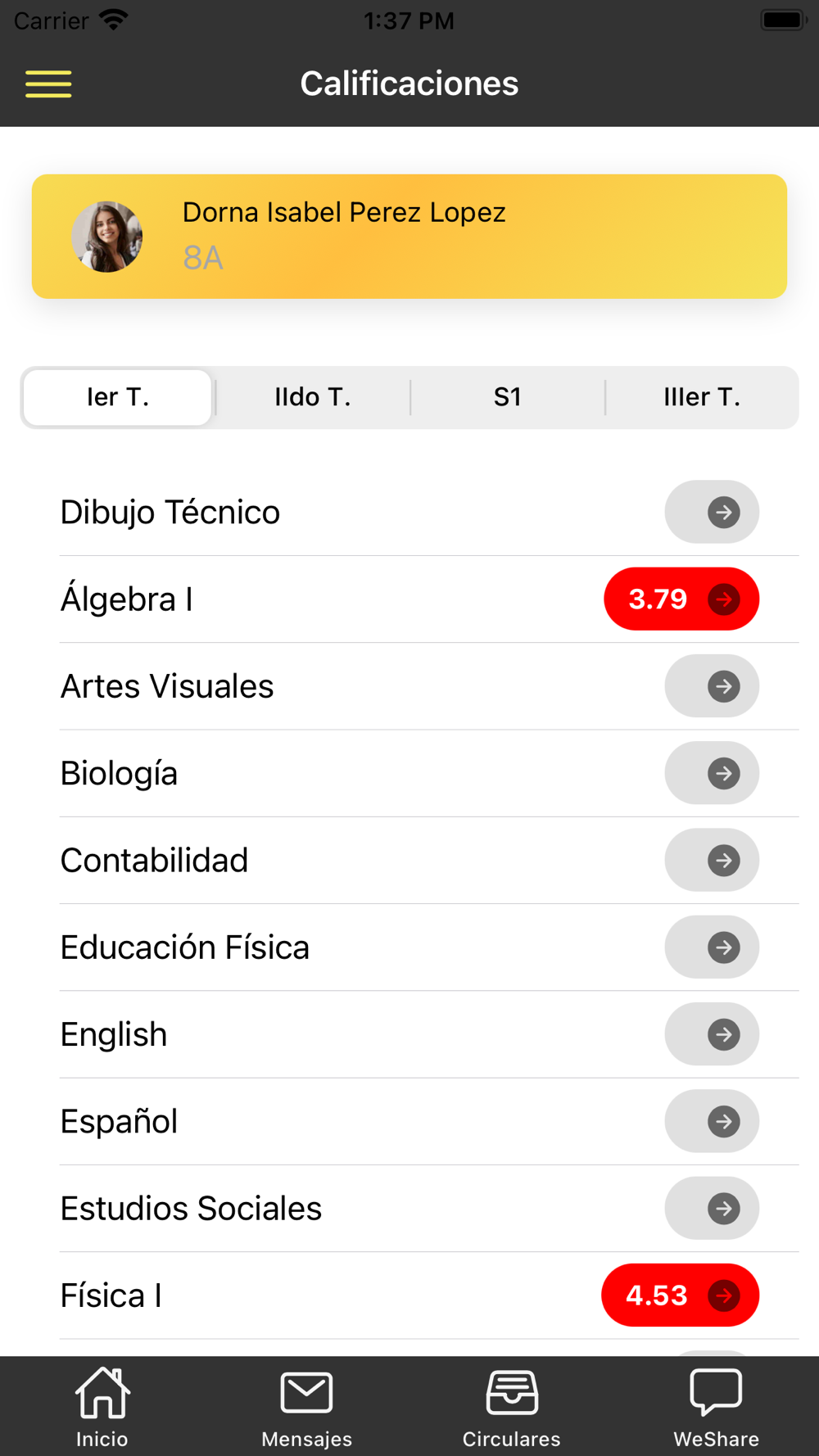Open the hamburger drawer menu
Screen dimensions: 819x1456
[48, 84]
